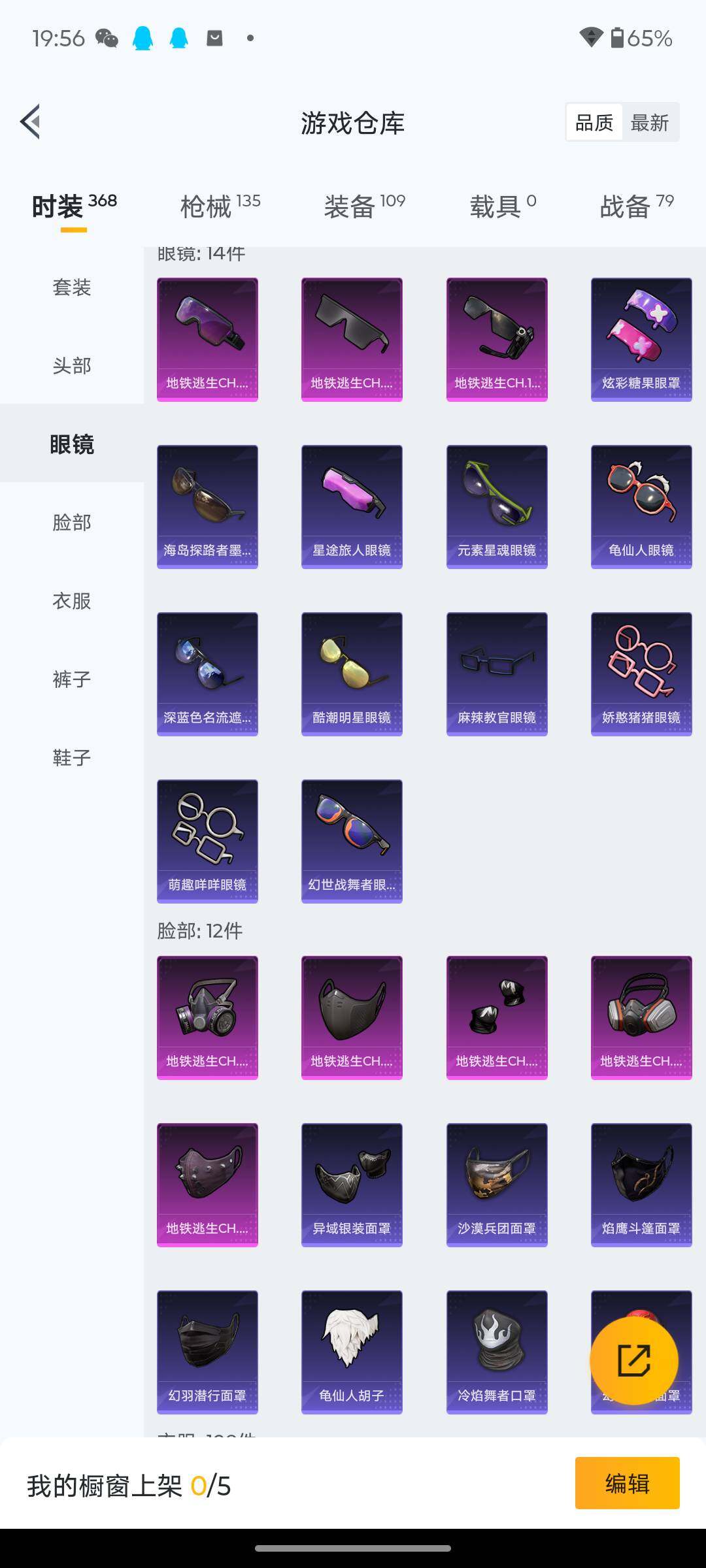
Task: View the 龟仙人胡子 item
Action: (x=352, y=1352)
